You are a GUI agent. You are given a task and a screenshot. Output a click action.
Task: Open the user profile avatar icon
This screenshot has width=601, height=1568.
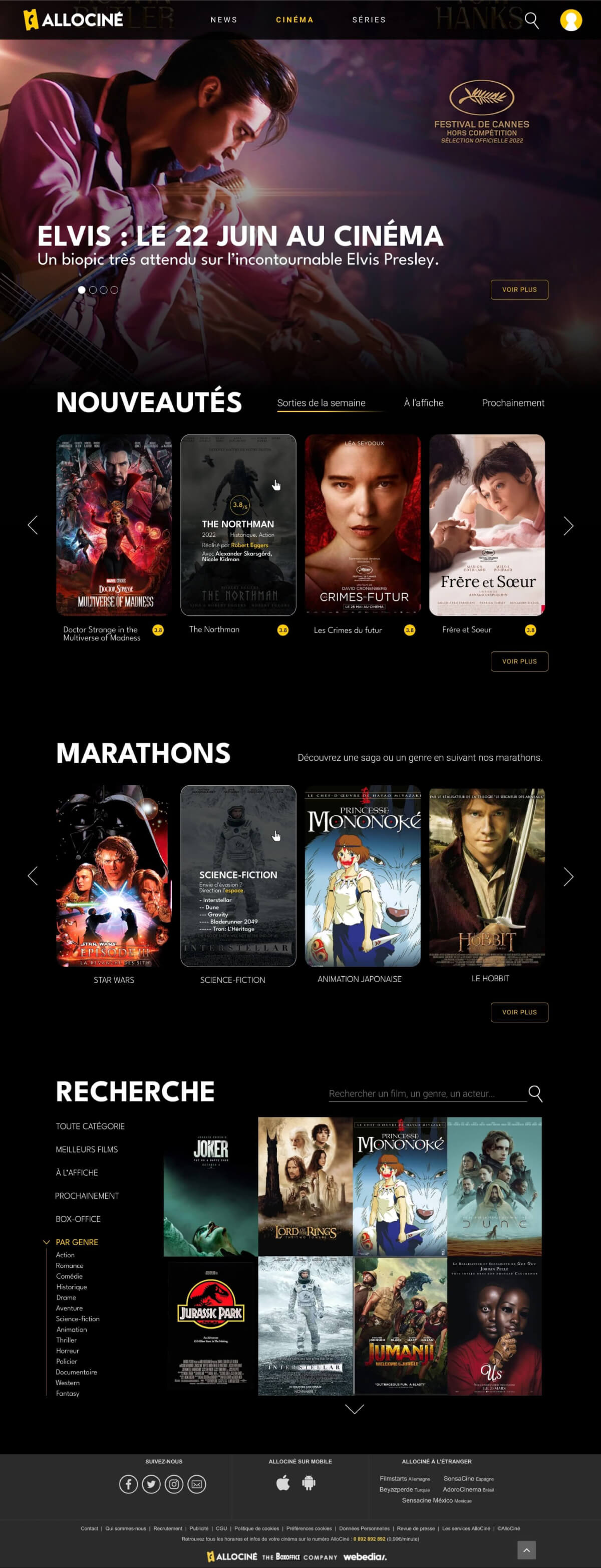point(572,21)
